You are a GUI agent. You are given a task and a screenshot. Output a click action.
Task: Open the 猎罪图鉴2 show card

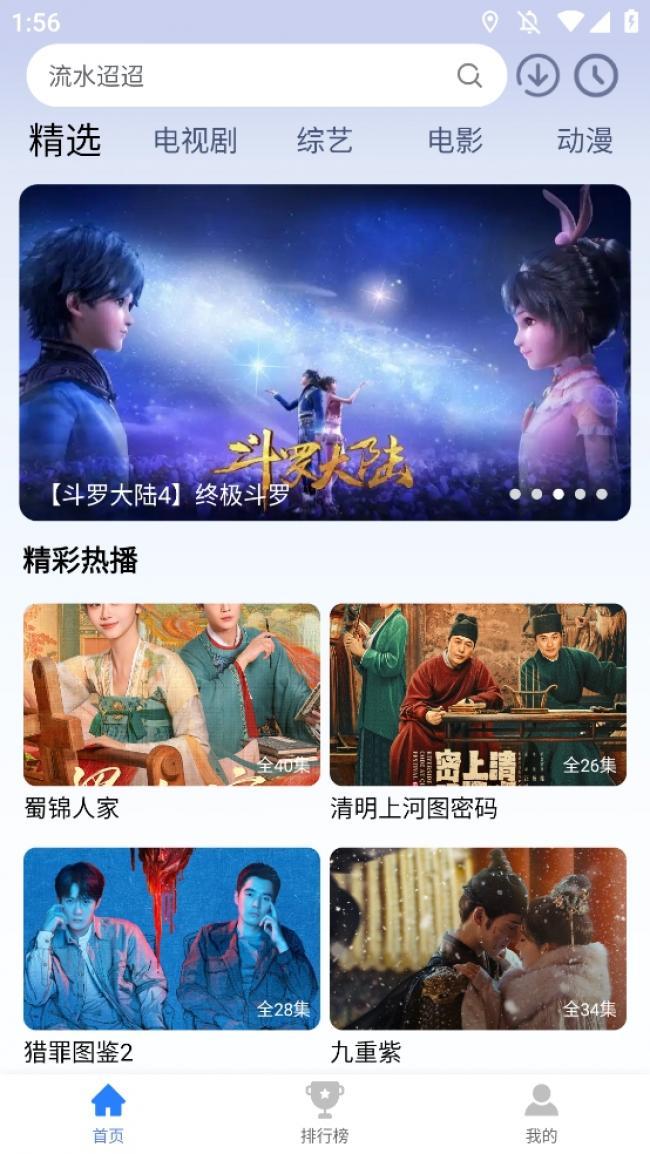(172, 956)
